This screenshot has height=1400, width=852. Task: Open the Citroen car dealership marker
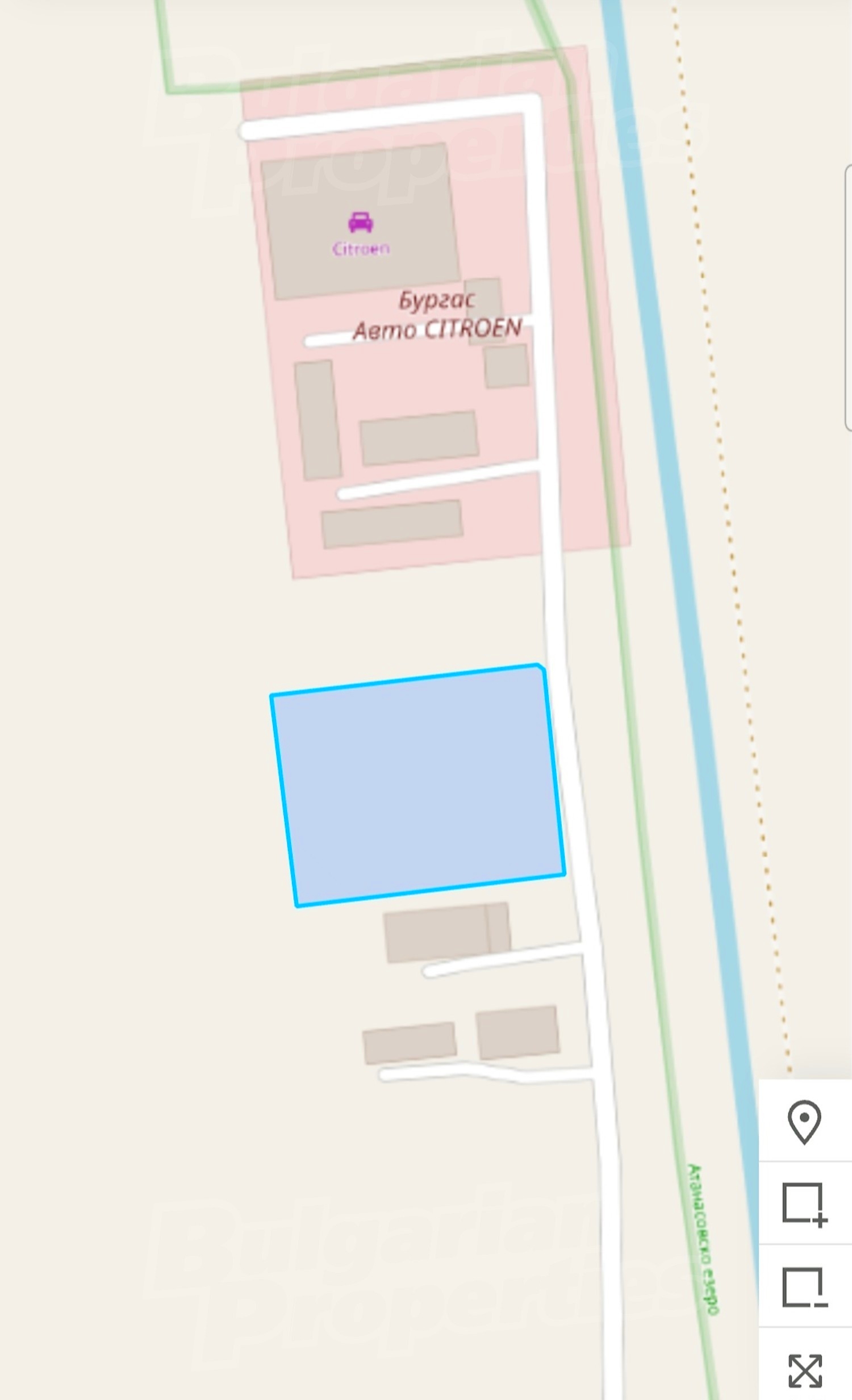point(360,223)
